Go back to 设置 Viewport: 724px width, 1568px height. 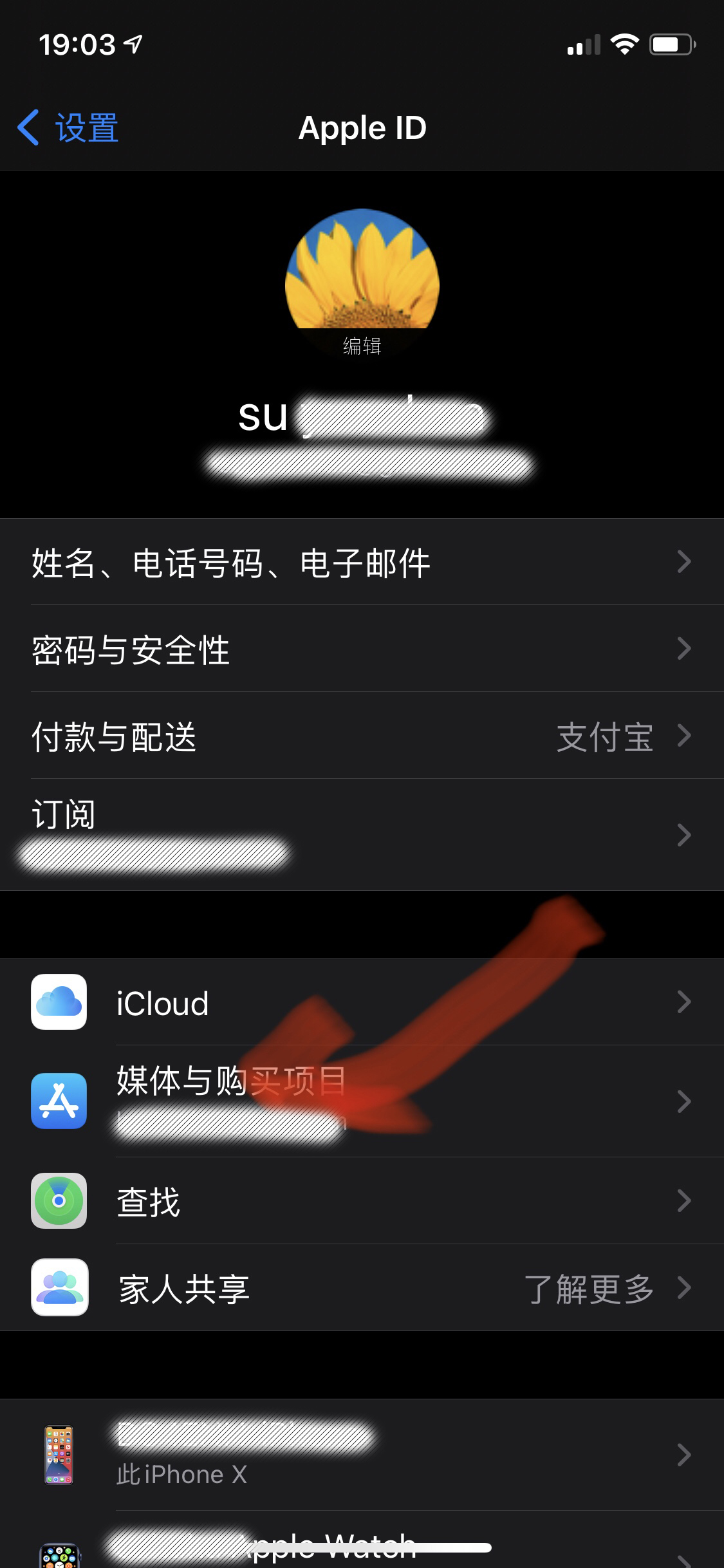point(68,127)
